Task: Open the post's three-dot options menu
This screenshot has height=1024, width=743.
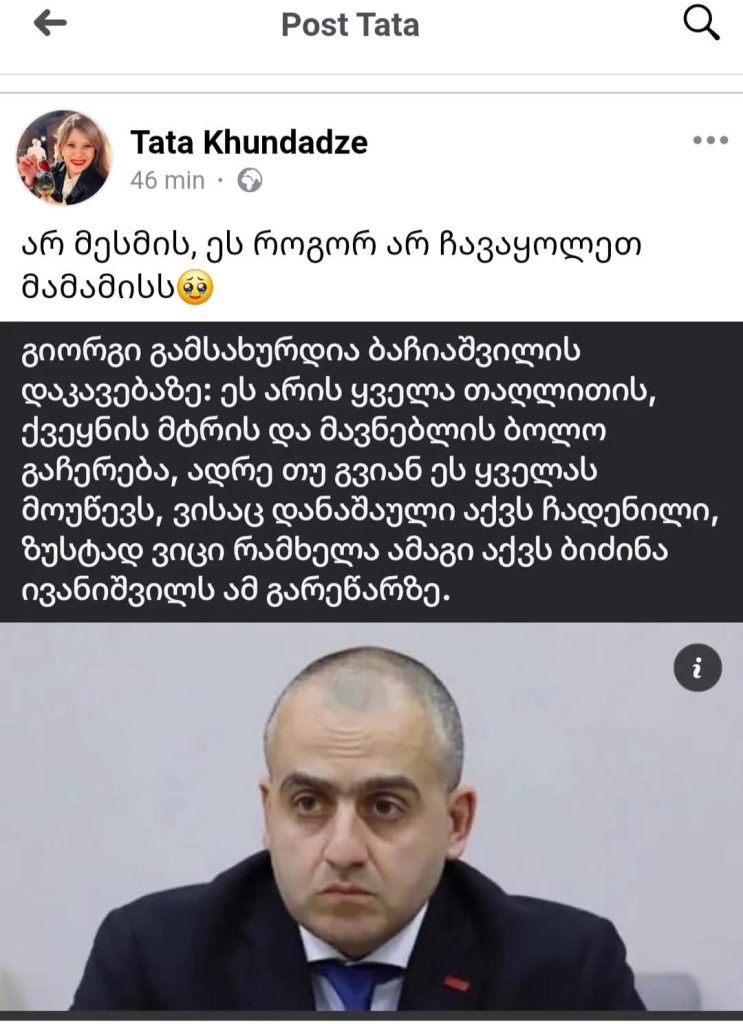Action: click(710, 141)
